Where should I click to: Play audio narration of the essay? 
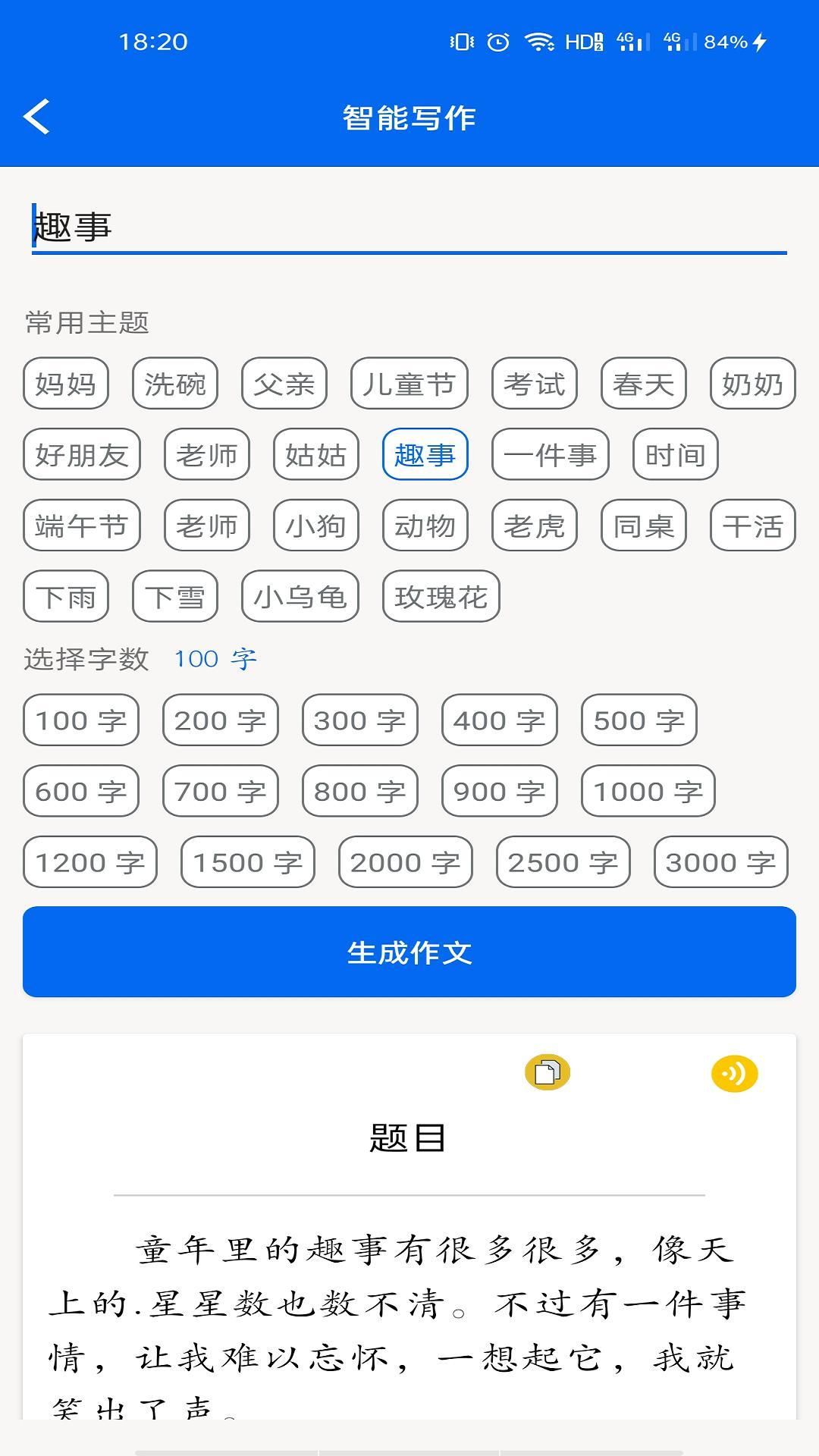733,1072
